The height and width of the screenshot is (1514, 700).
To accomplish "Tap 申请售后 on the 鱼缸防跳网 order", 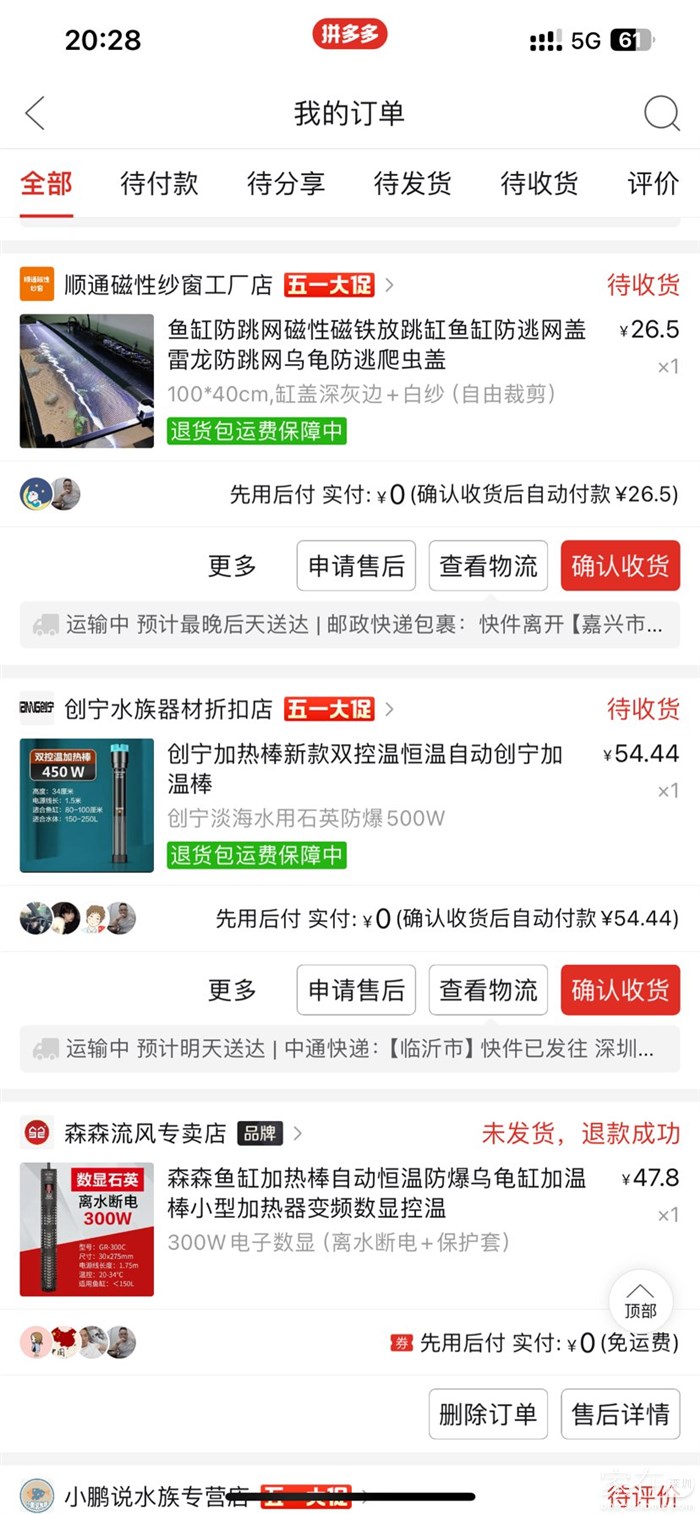I will tap(356, 566).
